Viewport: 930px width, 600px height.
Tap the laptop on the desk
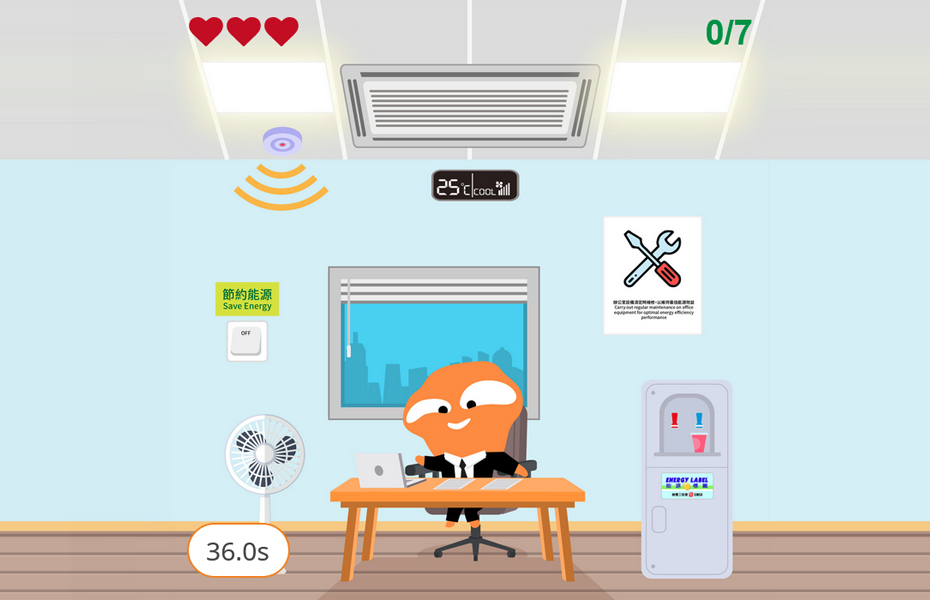[x=379, y=470]
